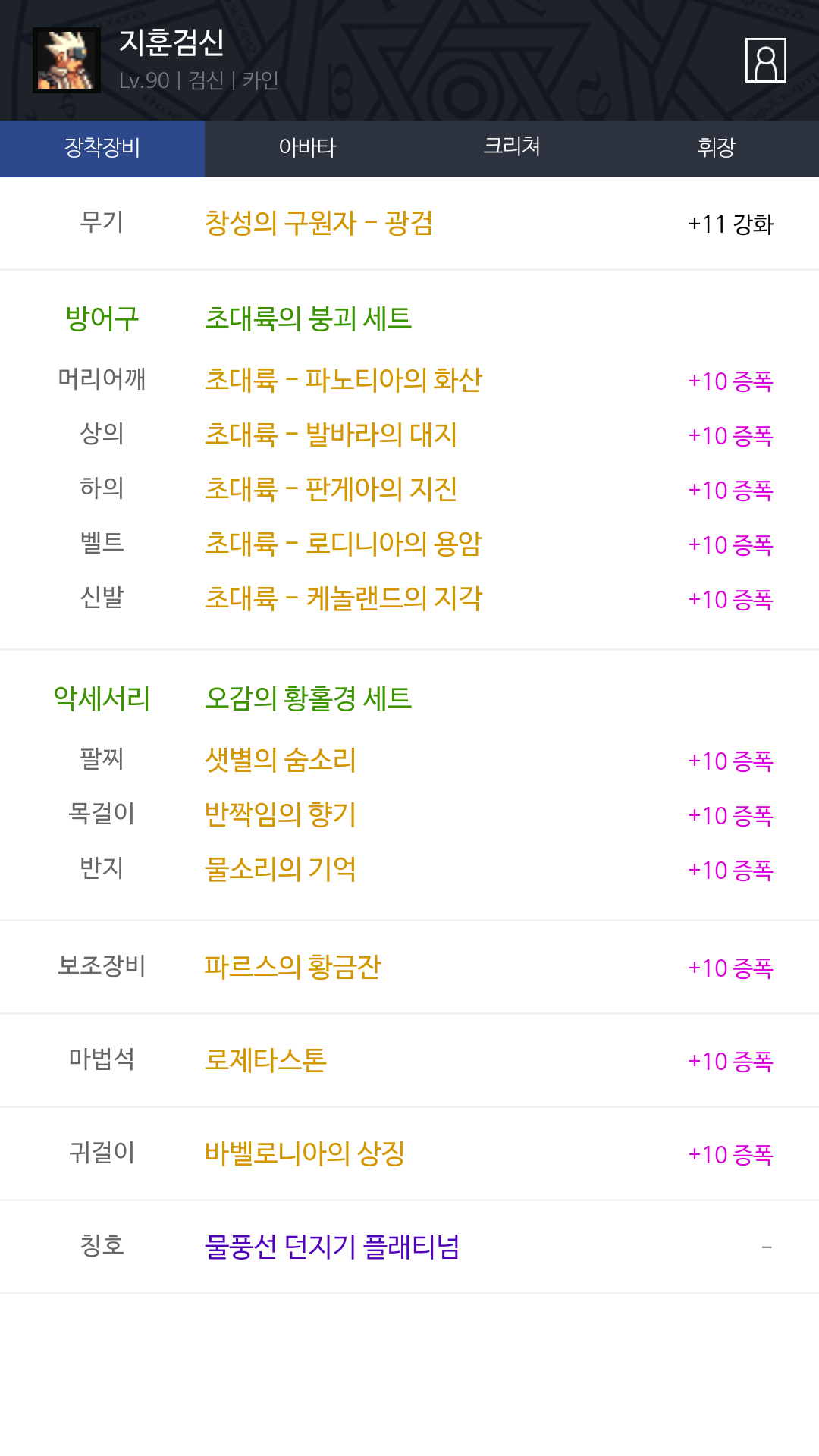Viewport: 819px width, 1456px height.
Task: Switch to the 아바타 tab
Action: pyautogui.click(x=307, y=148)
